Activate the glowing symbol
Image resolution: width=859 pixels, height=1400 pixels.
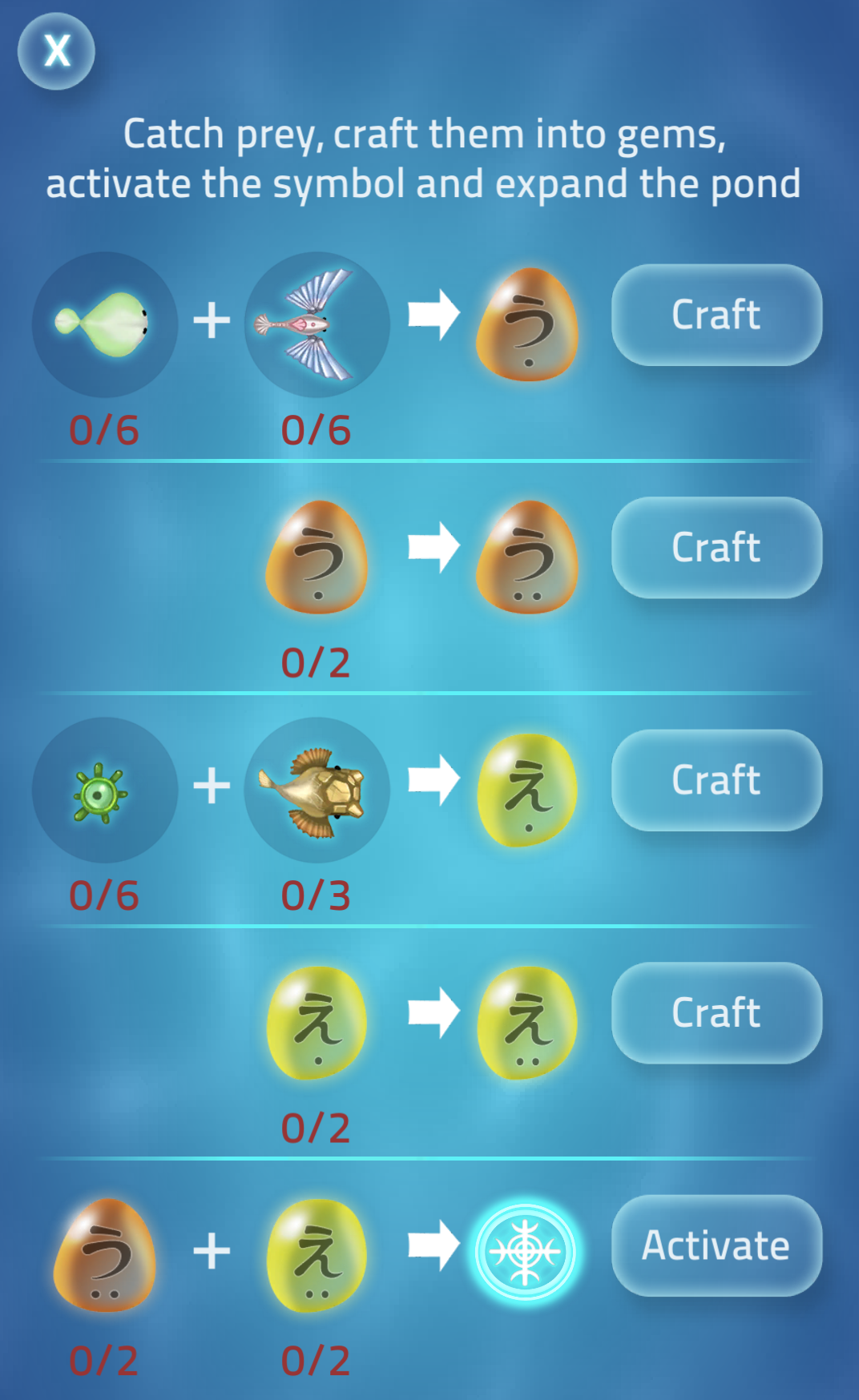tap(716, 1245)
